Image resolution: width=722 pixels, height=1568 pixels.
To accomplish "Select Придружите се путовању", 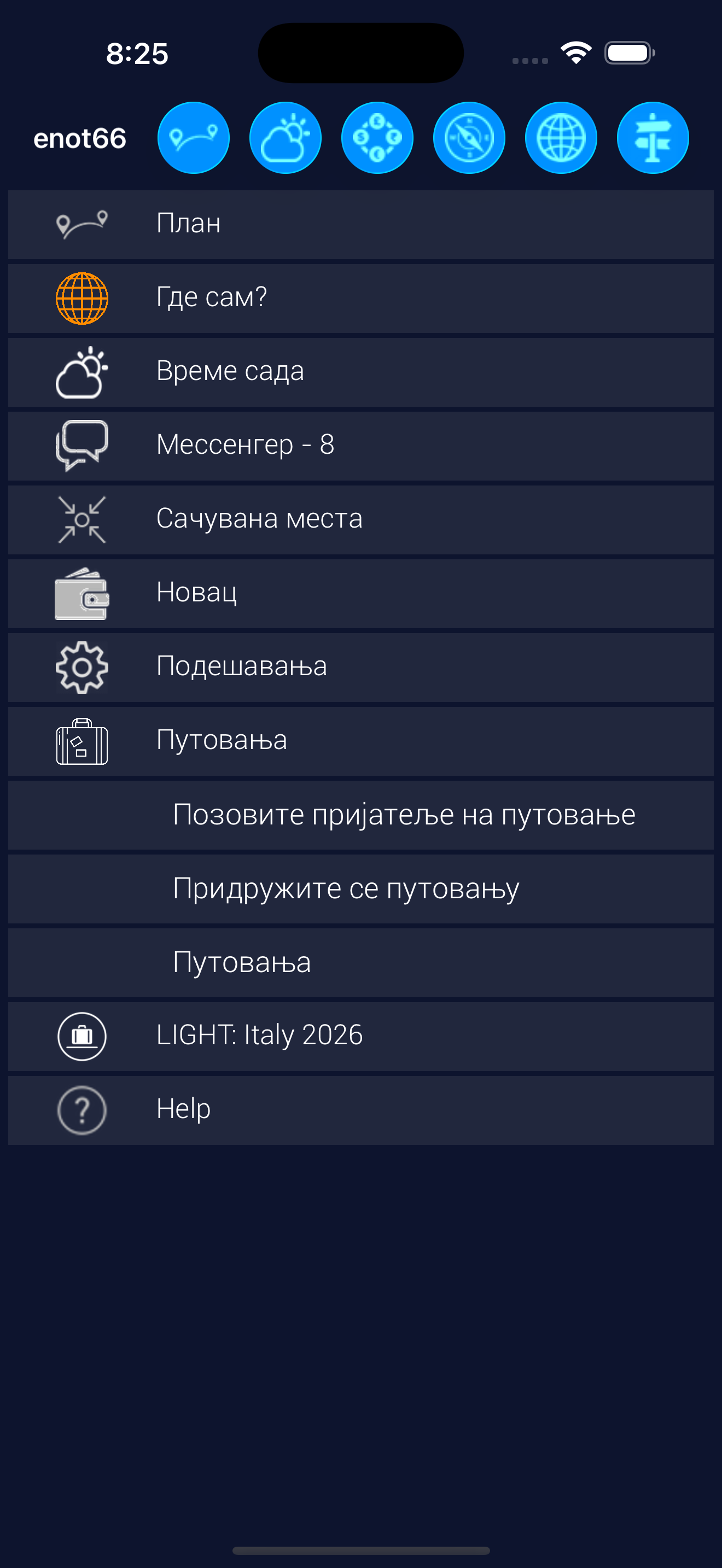I will point(360,888).
